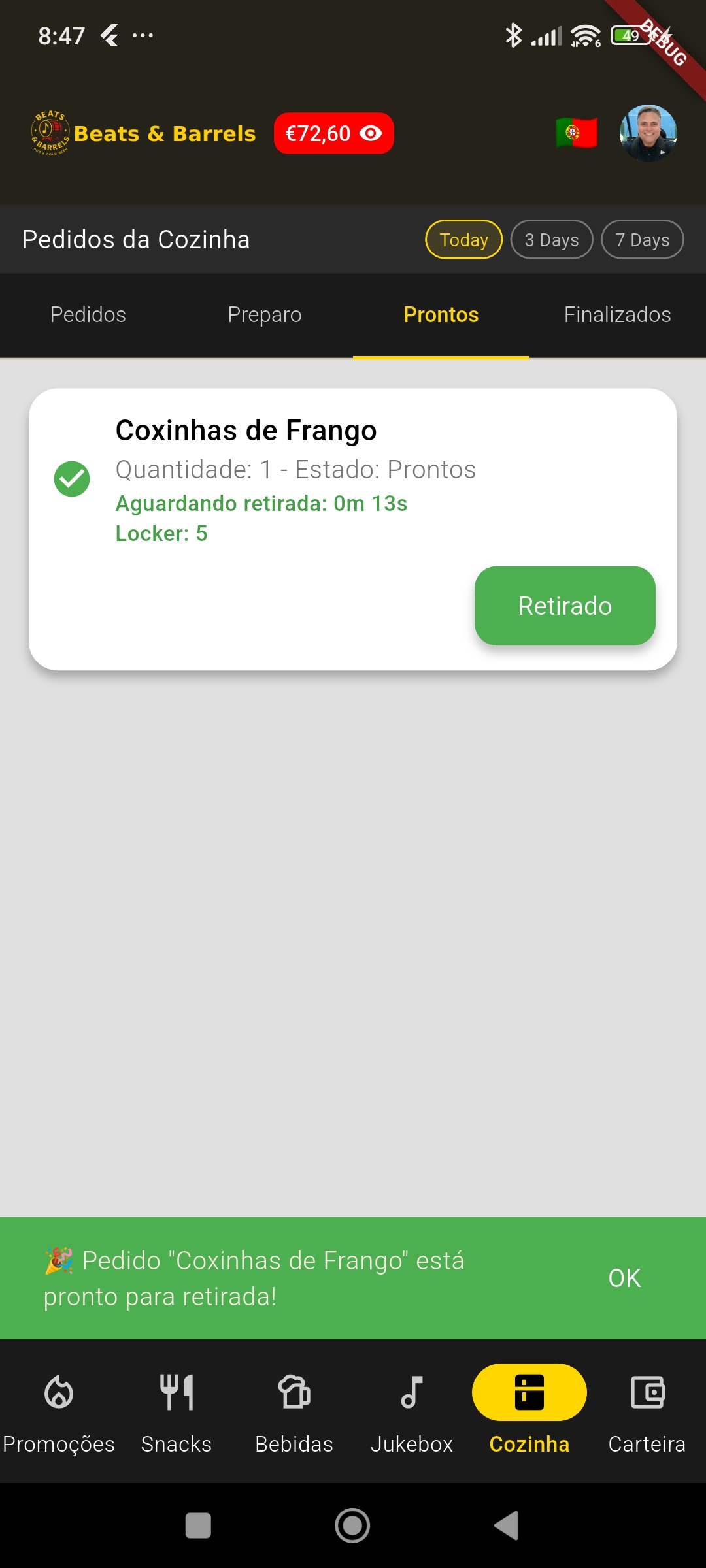Open the Portugal flag language selector
The height and width of the screenshot is (1568, 706).
tap(577, 133)
